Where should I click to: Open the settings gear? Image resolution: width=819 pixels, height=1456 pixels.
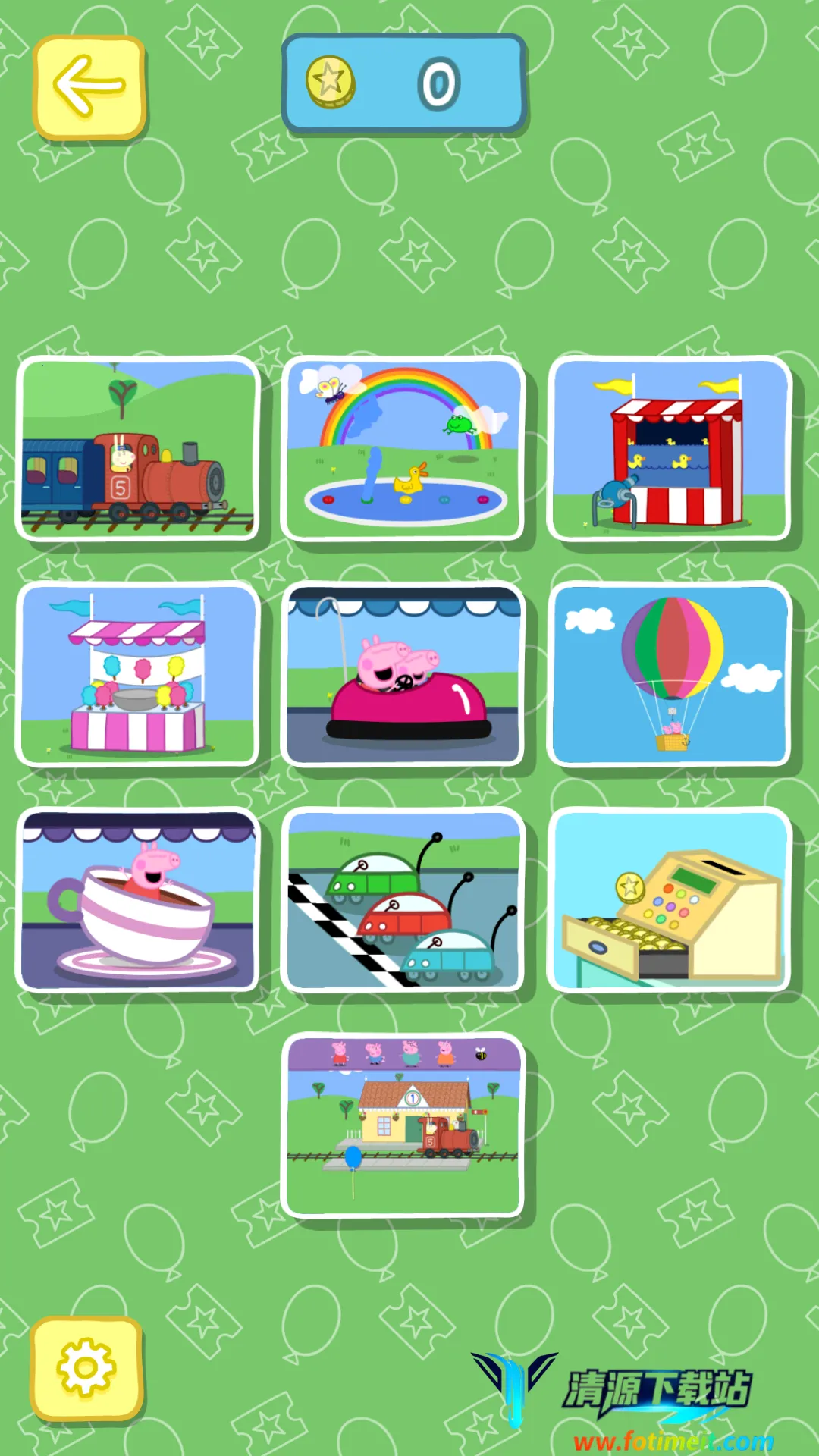pos(87,1368)
